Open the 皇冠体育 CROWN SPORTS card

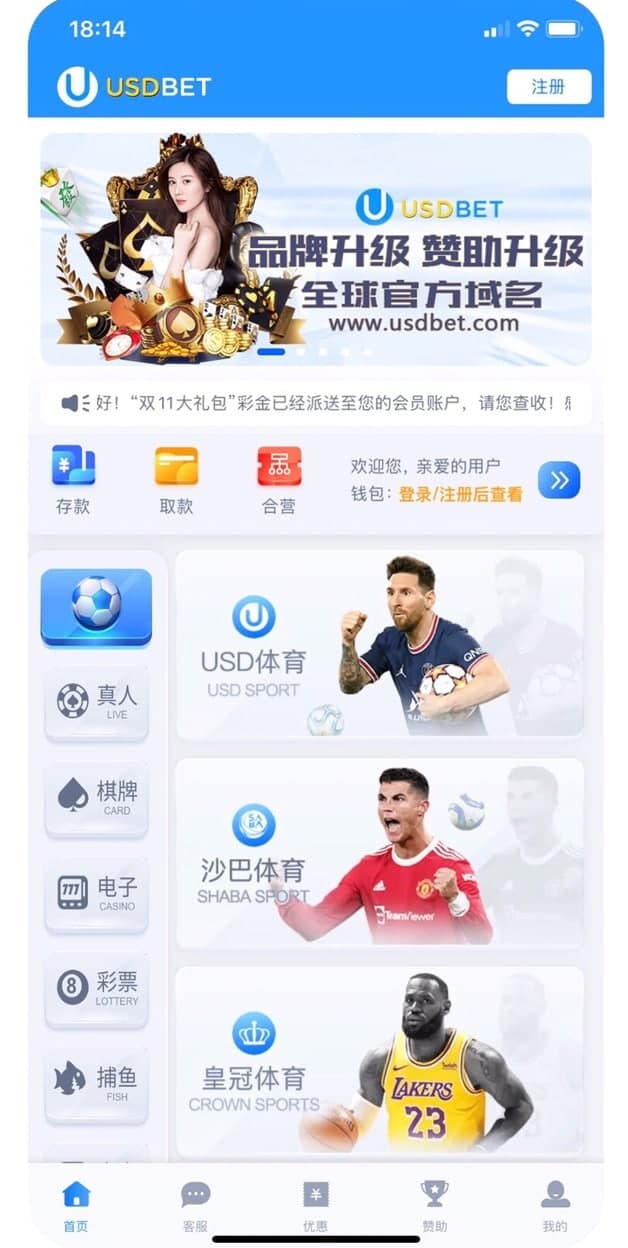[x=379, y=1060]
